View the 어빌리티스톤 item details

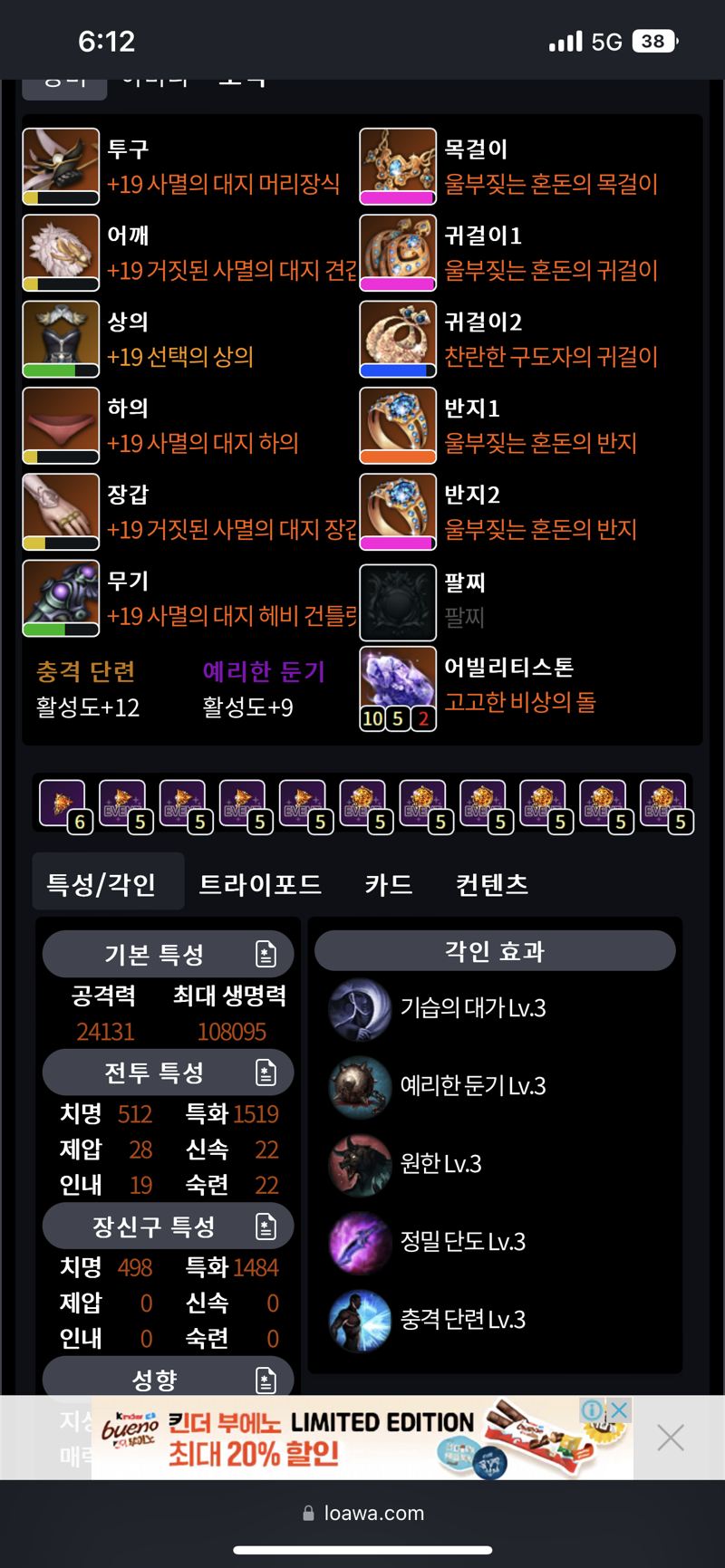pyautogui.click(x=398, y=685)
